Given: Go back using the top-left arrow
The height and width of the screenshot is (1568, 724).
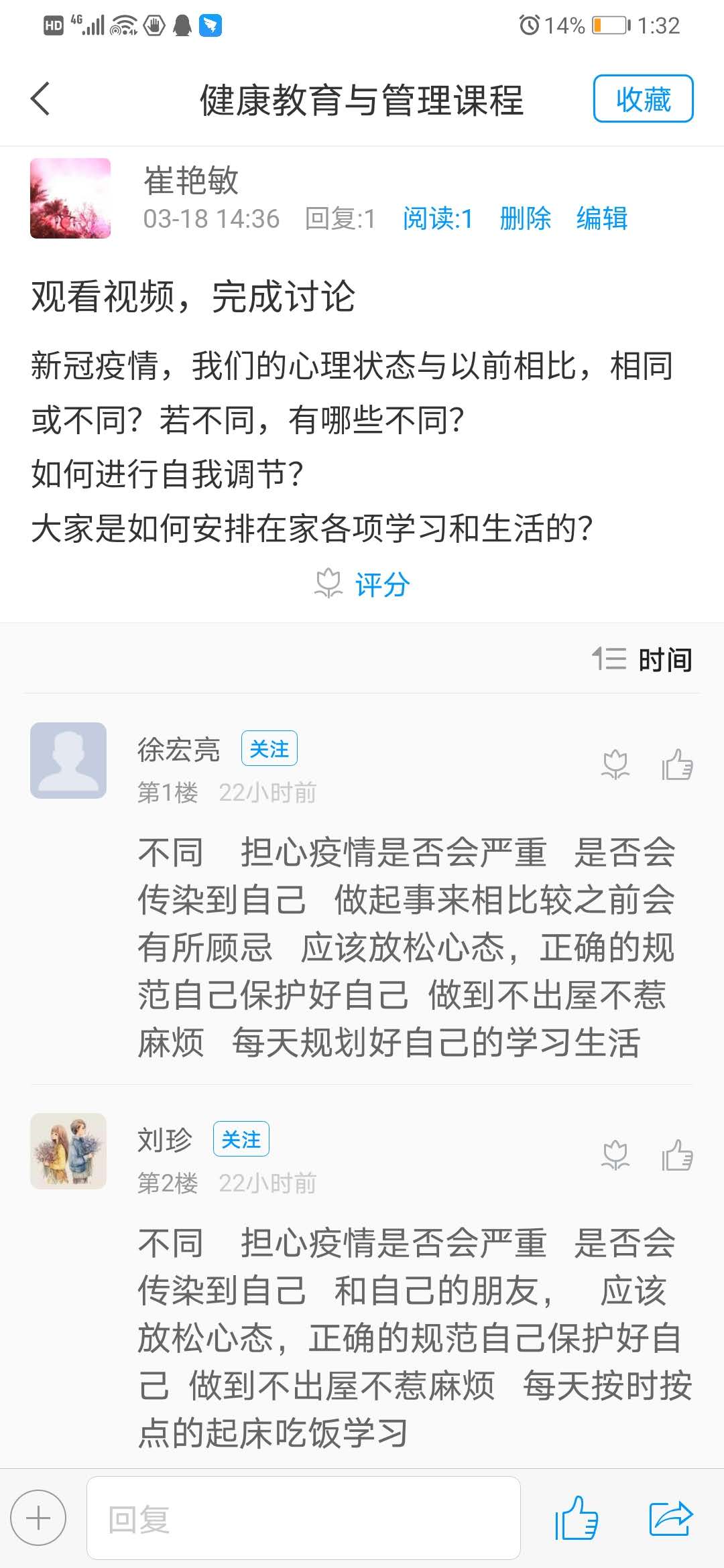Looking at the screenshot, I should (42, 99).
